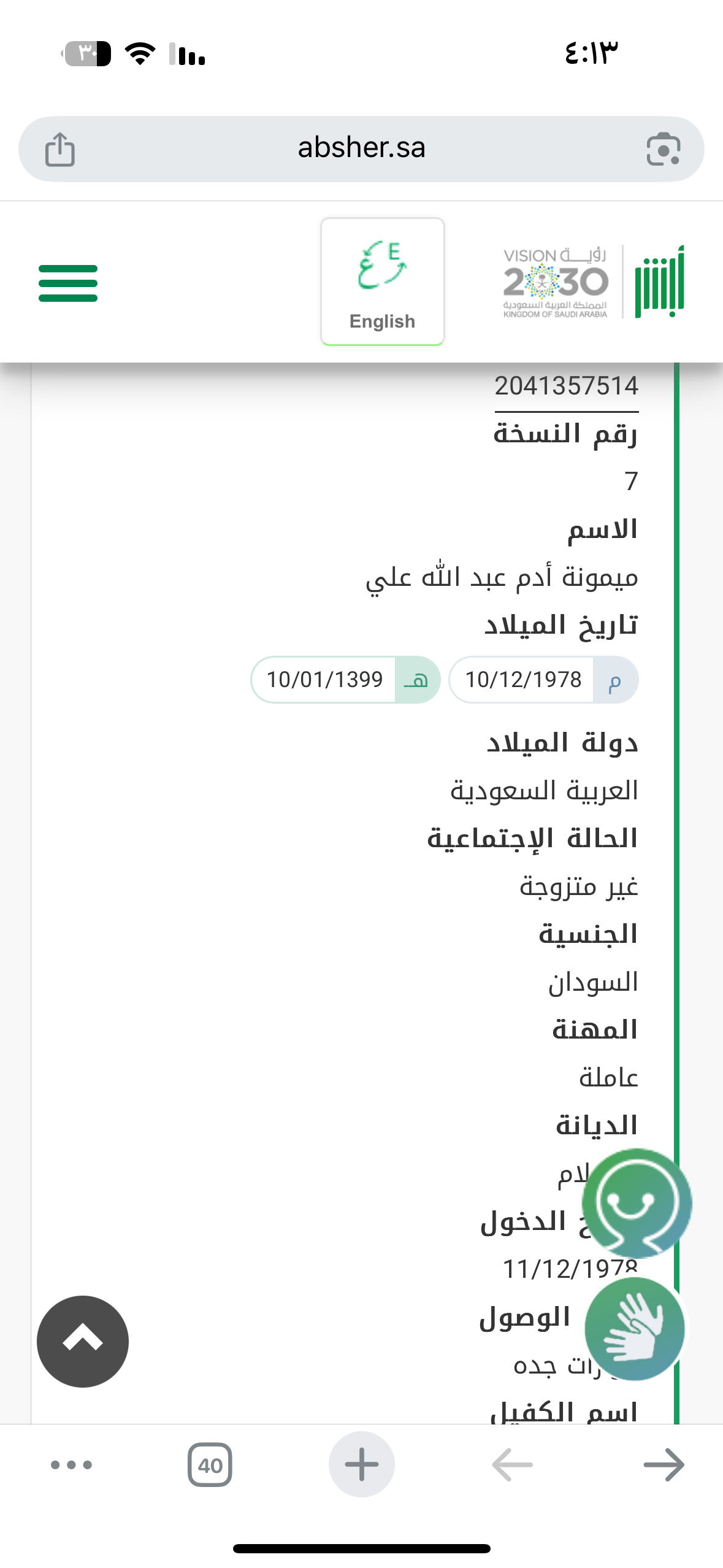Tap the absher.sa address bar
The width and height of the screenshot is (723, 1568).
click(361, 149)
